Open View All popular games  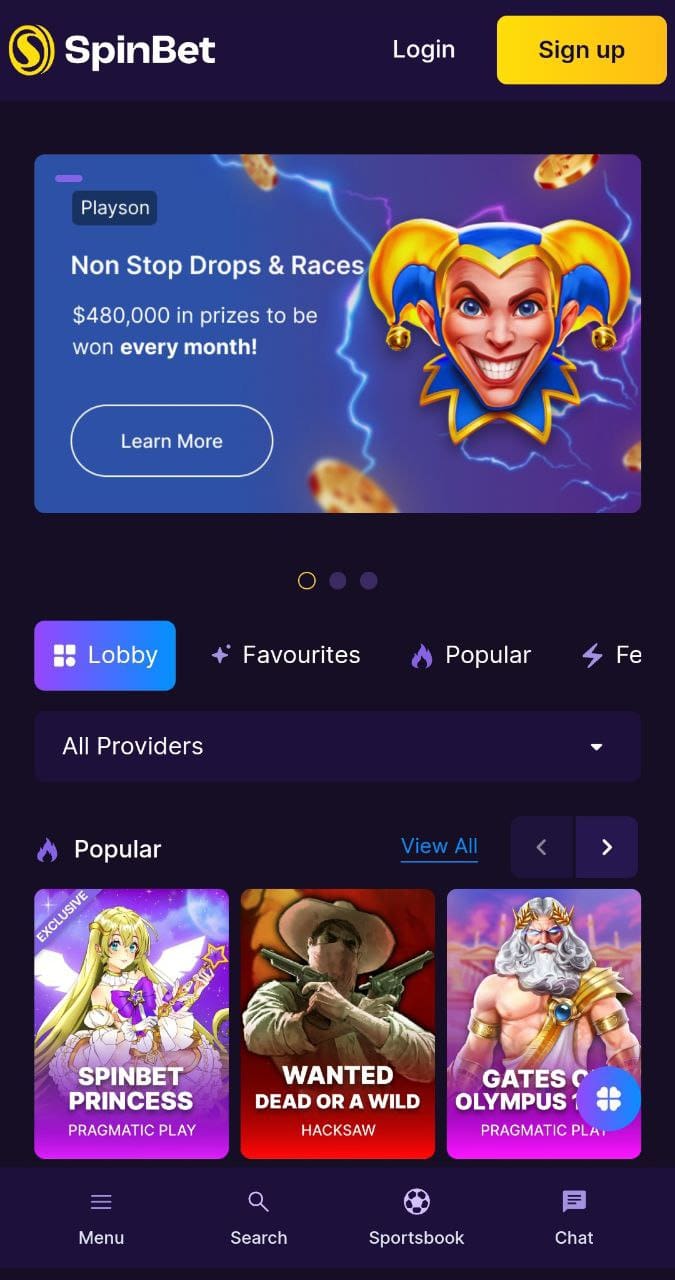click(x=439, y=846)
